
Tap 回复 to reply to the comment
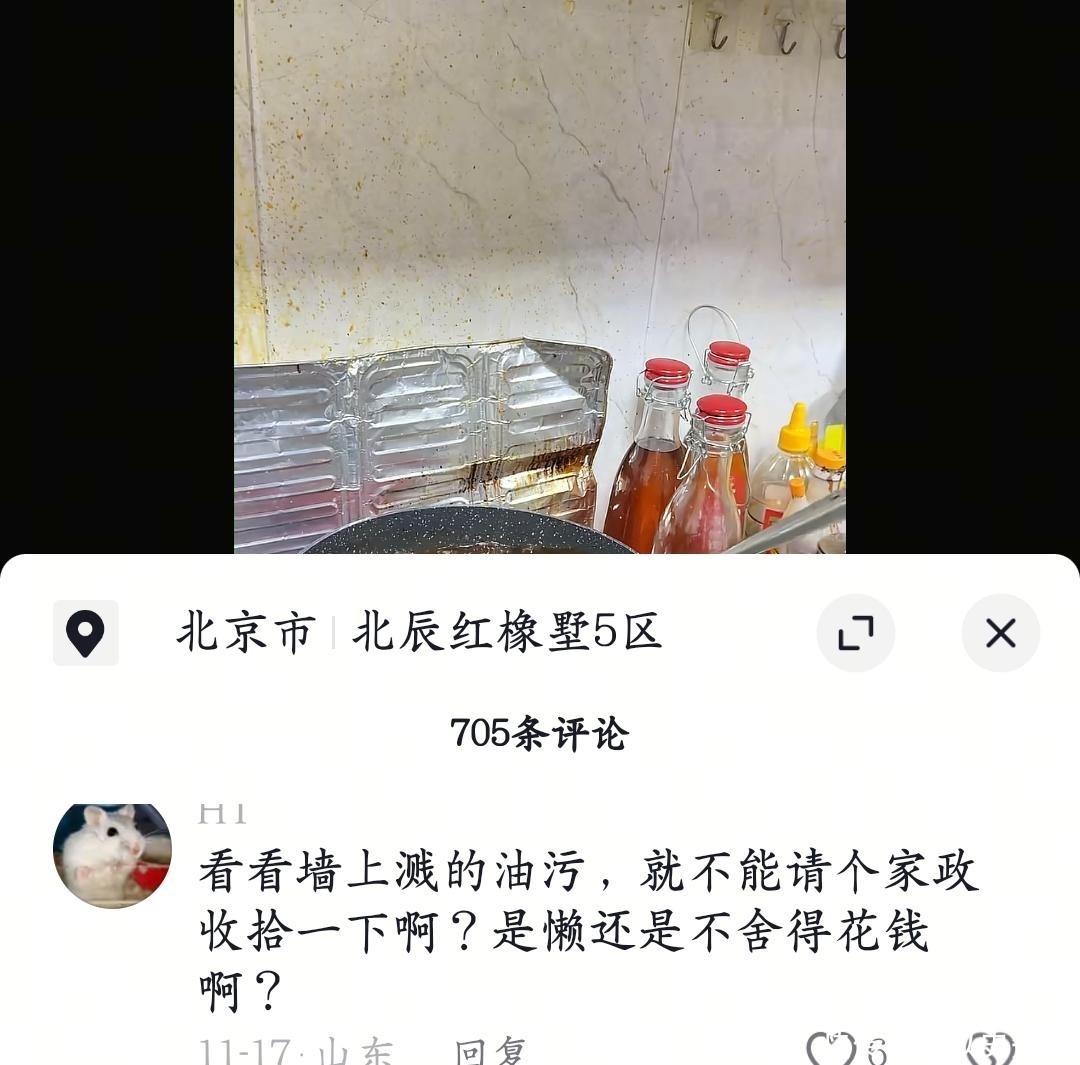(490, 1052)
